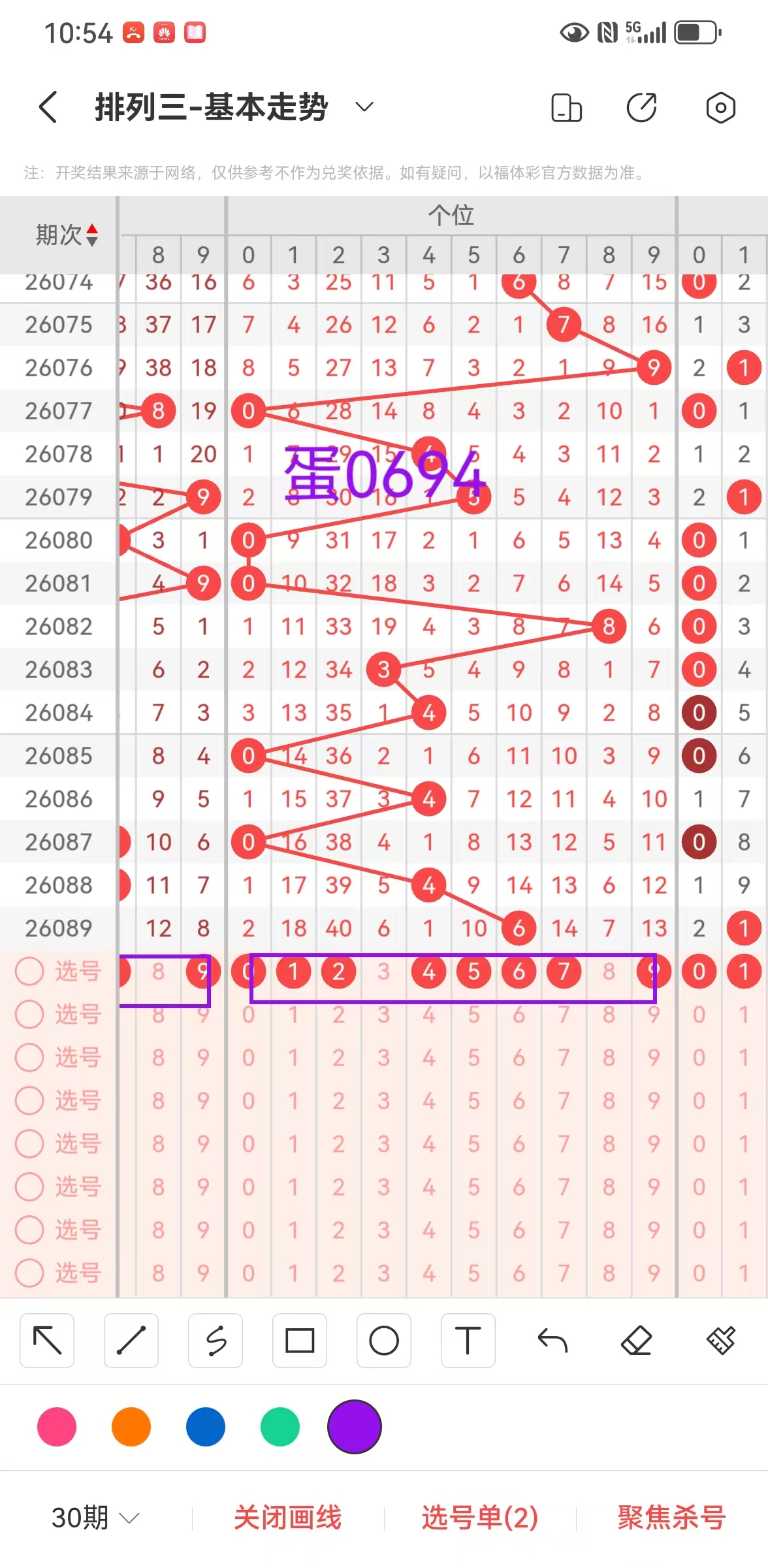
Task: Go back with the top-left arrow
Action: pos(48,106)
